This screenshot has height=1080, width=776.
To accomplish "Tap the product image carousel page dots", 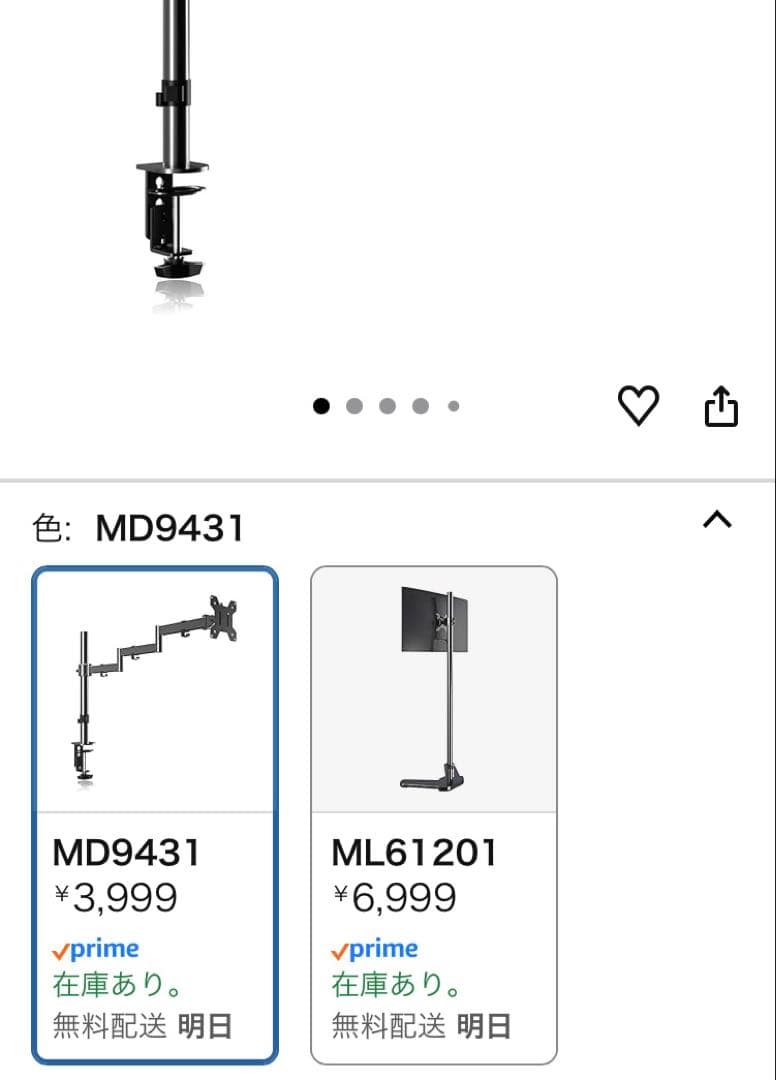I will click(386, 406).
